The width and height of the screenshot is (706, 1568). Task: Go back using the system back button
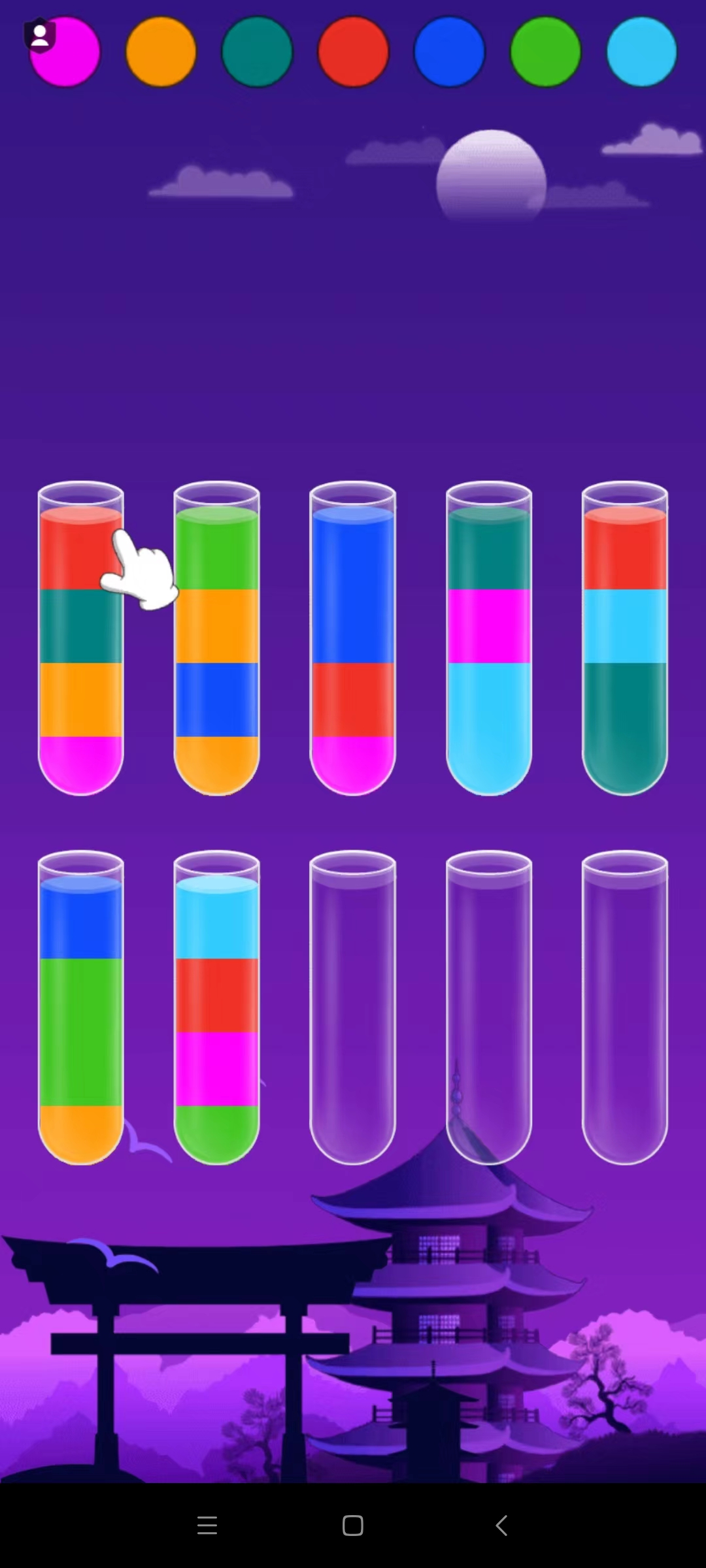click(x=501, y=1526)
